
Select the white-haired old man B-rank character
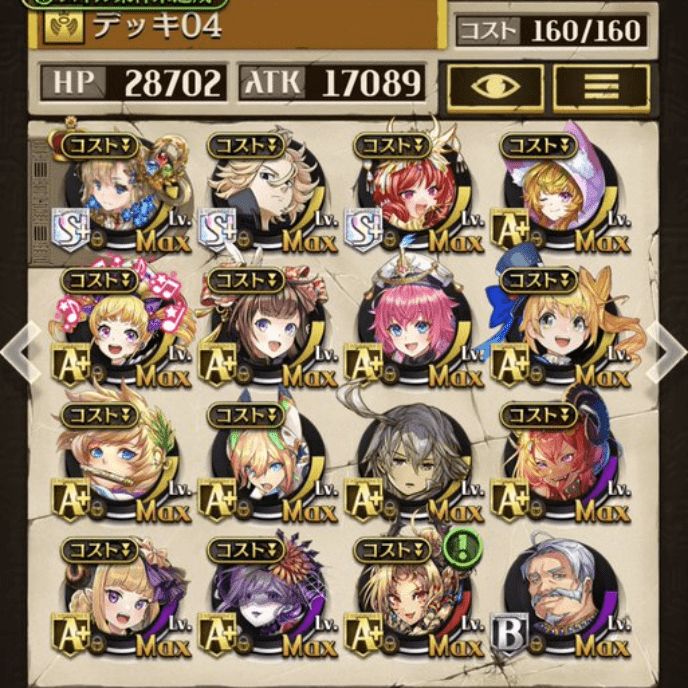pos(560,599)
